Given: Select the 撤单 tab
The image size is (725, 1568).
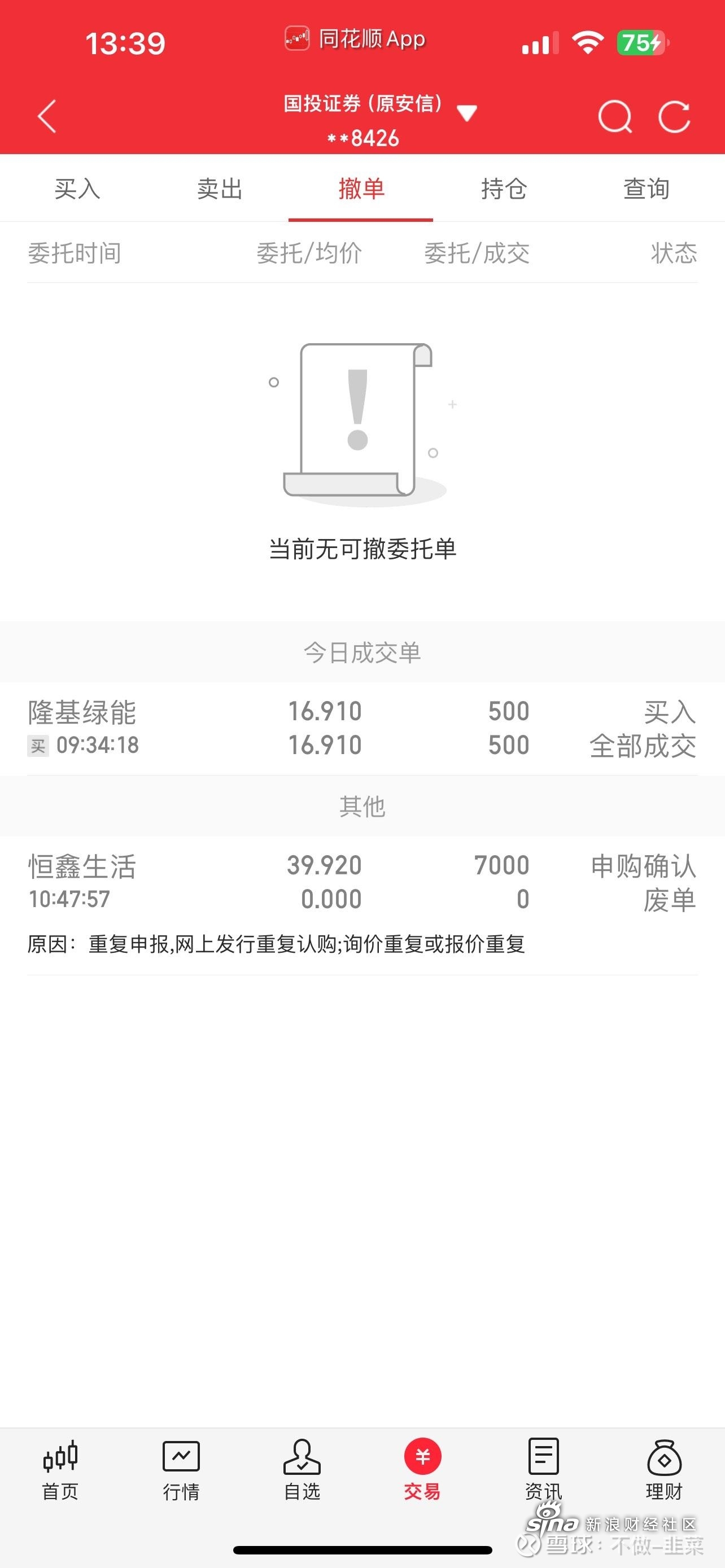Looking at the screenshot, I should (x=361, y=189).
